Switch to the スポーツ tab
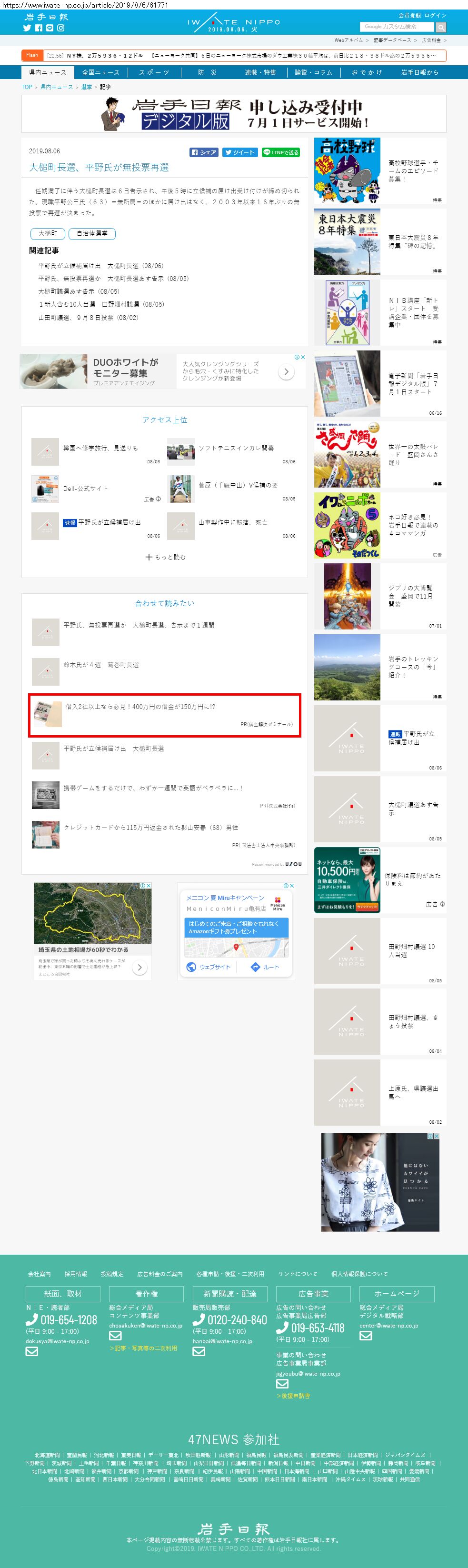Image resolution: width=468 pixels, height=1568 pixels. click(154, 72)
